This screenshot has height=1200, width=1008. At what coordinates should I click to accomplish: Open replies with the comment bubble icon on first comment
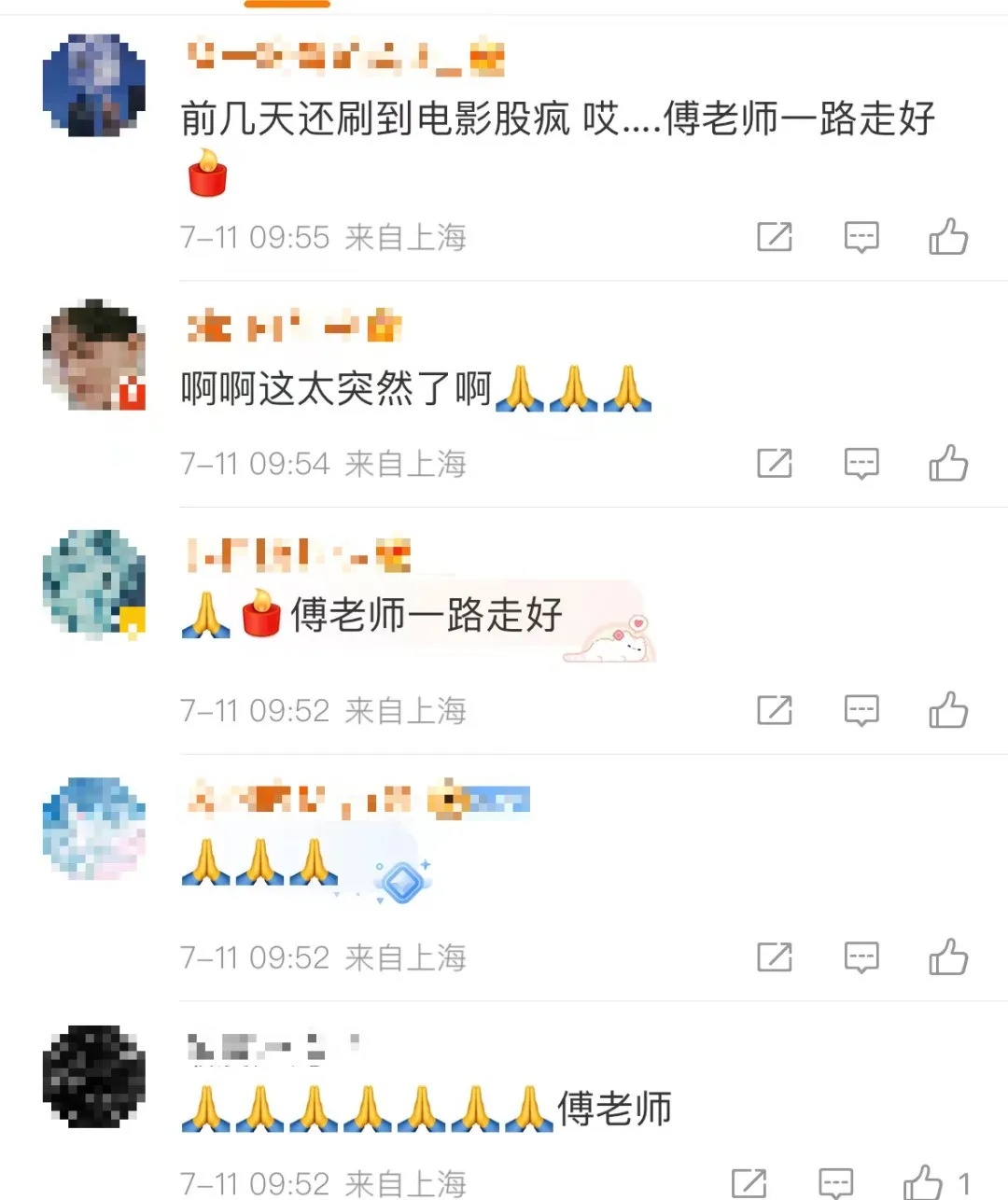[x=860, y=237]
